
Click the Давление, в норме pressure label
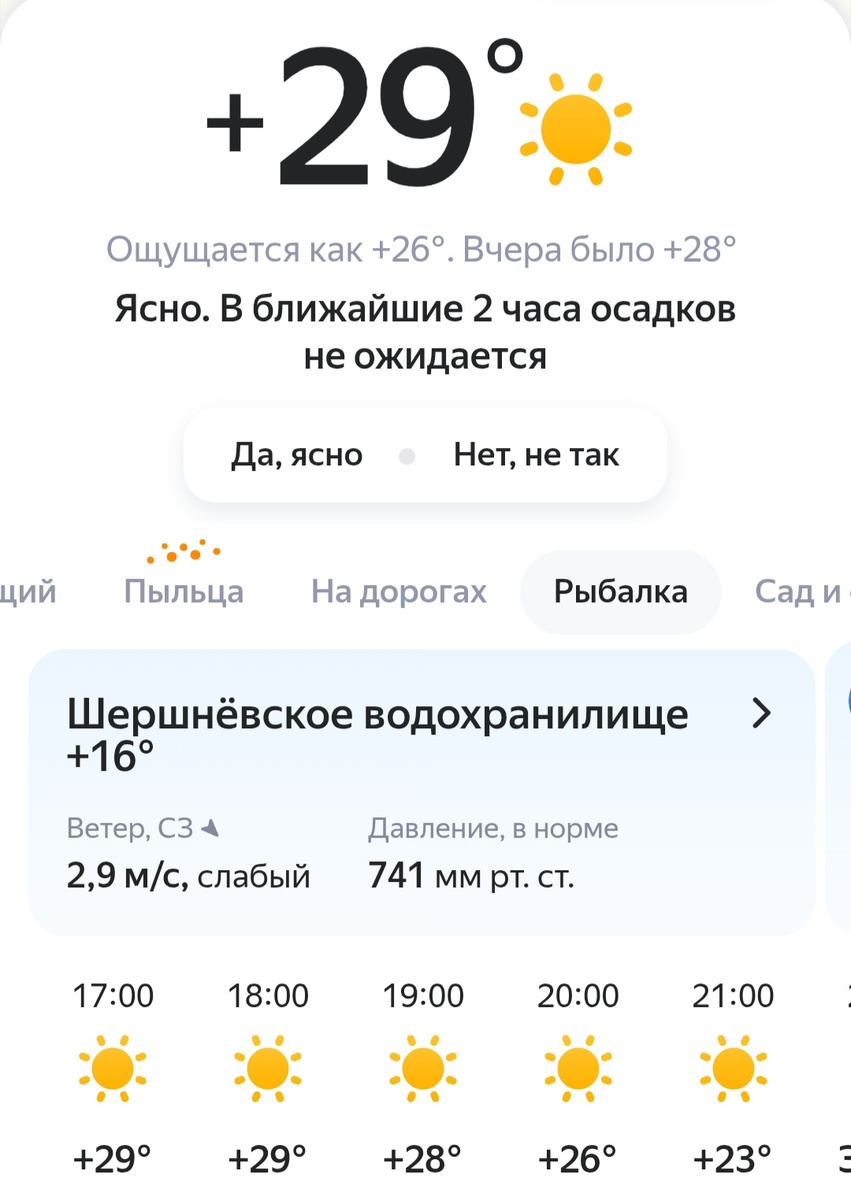[494, 827]
